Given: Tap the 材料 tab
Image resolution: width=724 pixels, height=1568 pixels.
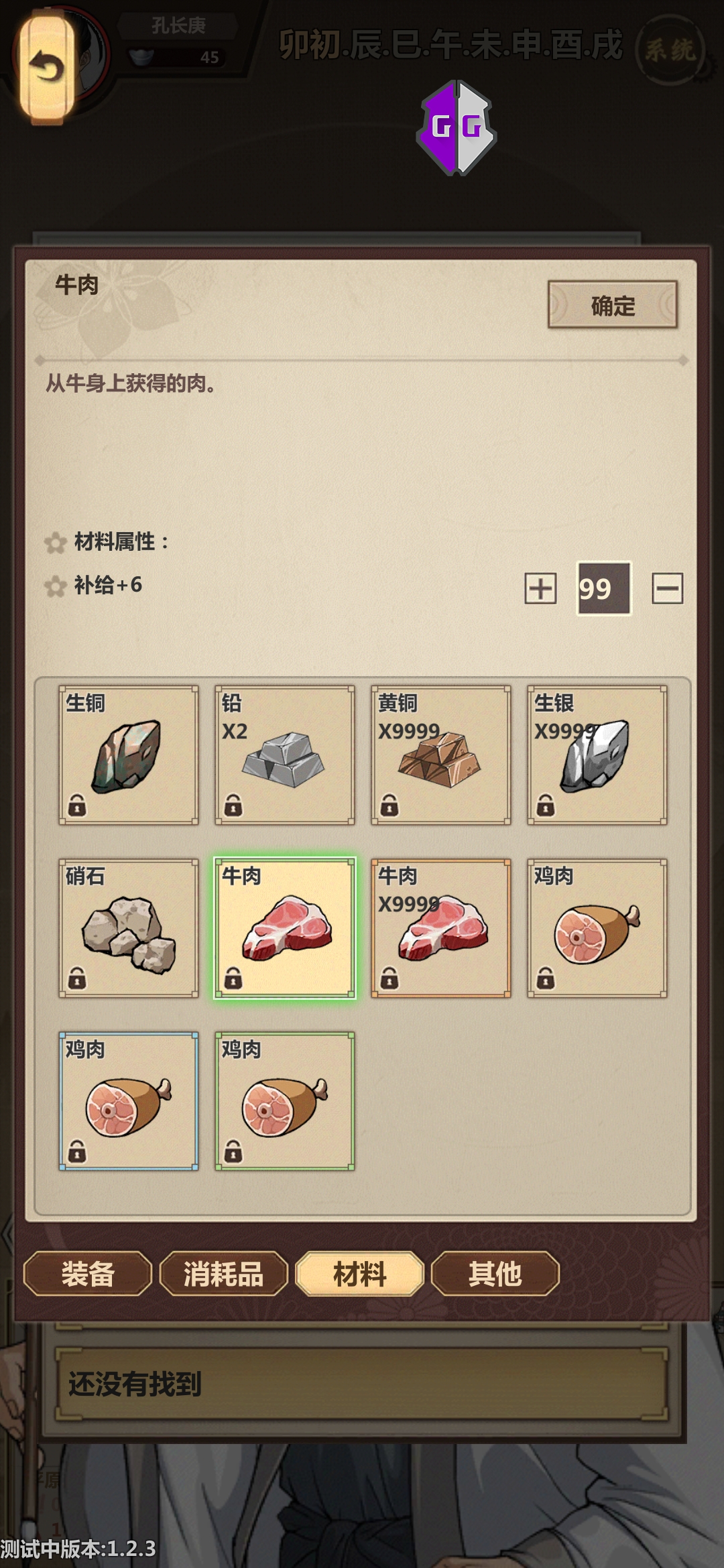Looking at the screenshot, I should pyautogui.click(x=359, y=1274).
